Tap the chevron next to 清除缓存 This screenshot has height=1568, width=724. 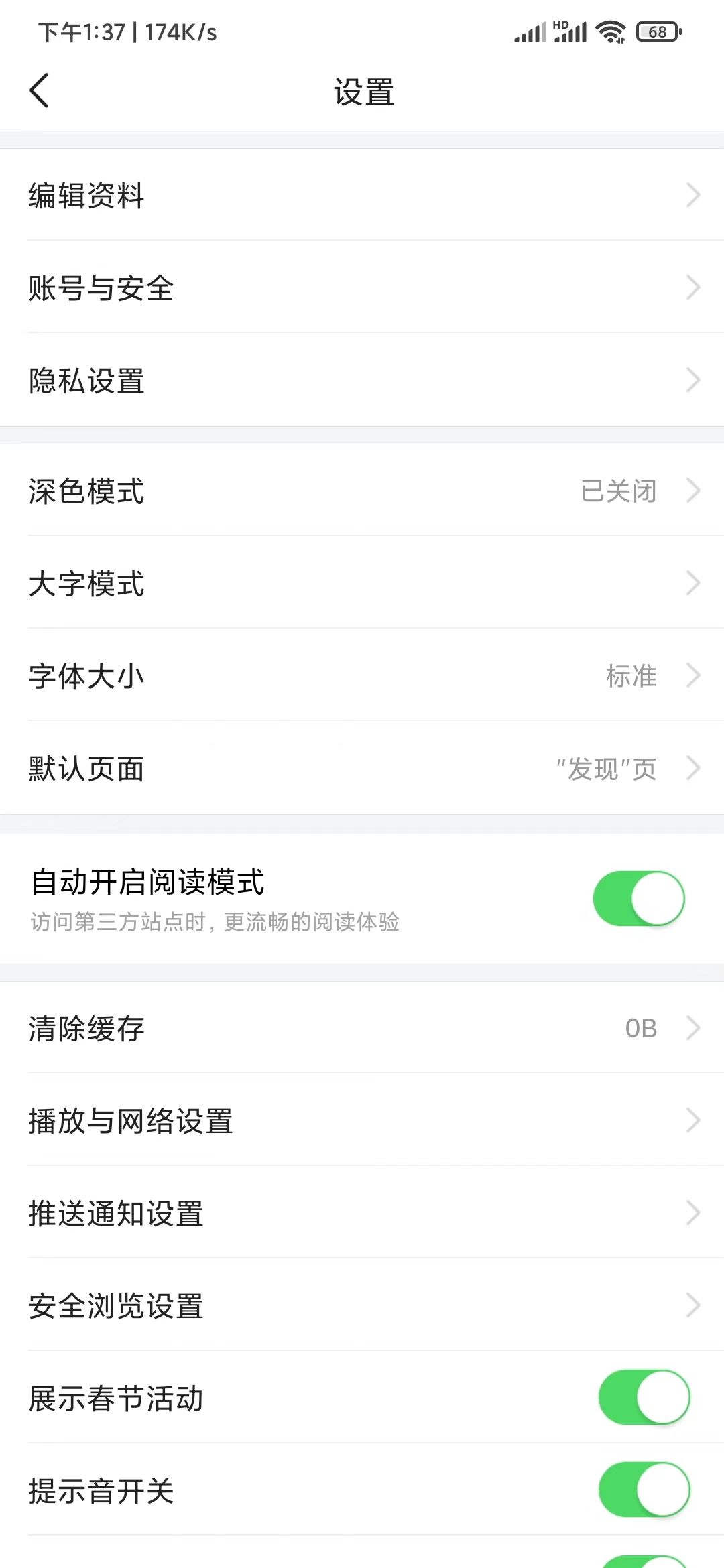[694, 1029]
